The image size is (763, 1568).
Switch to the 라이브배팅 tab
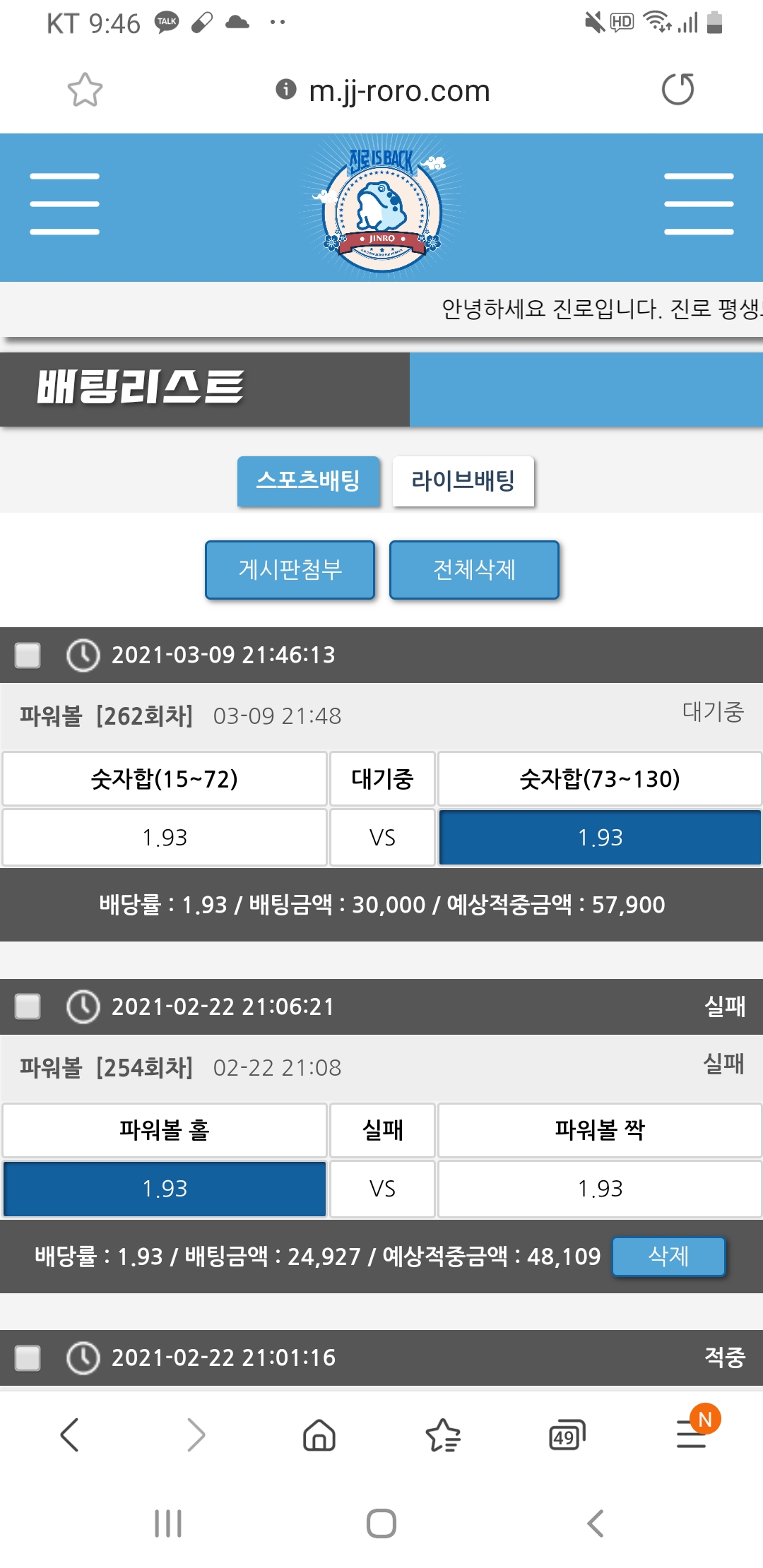point(463,481)
